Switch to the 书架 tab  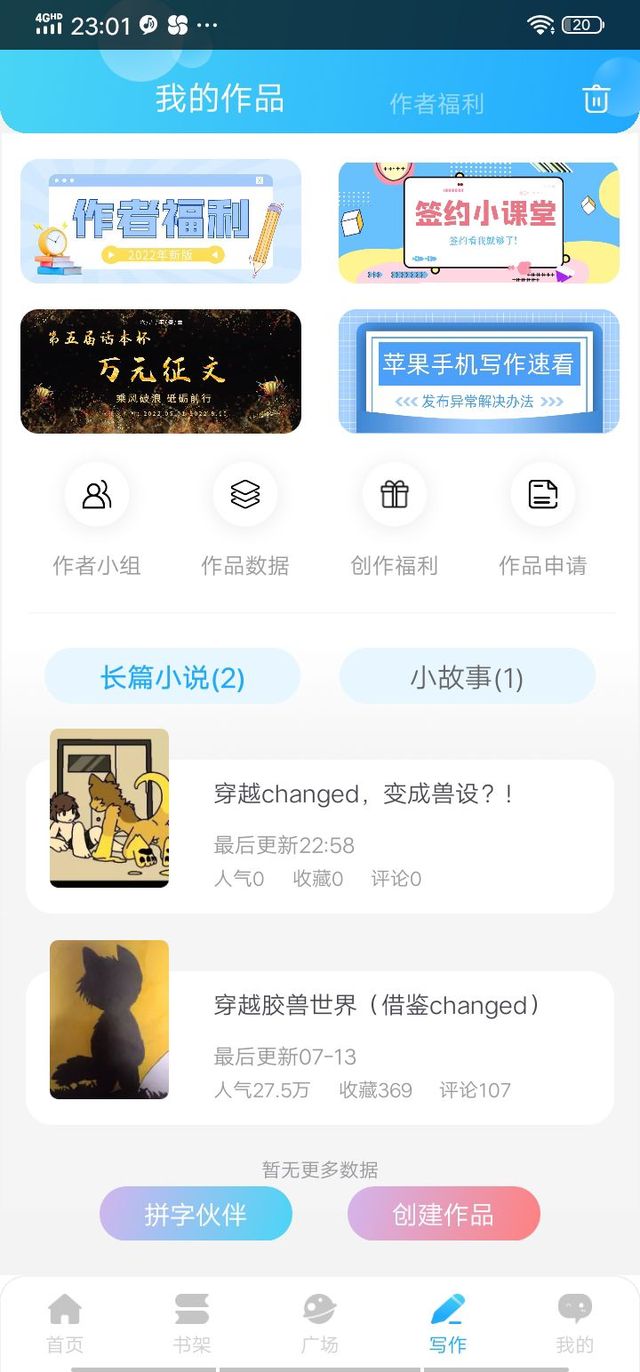192,1322
